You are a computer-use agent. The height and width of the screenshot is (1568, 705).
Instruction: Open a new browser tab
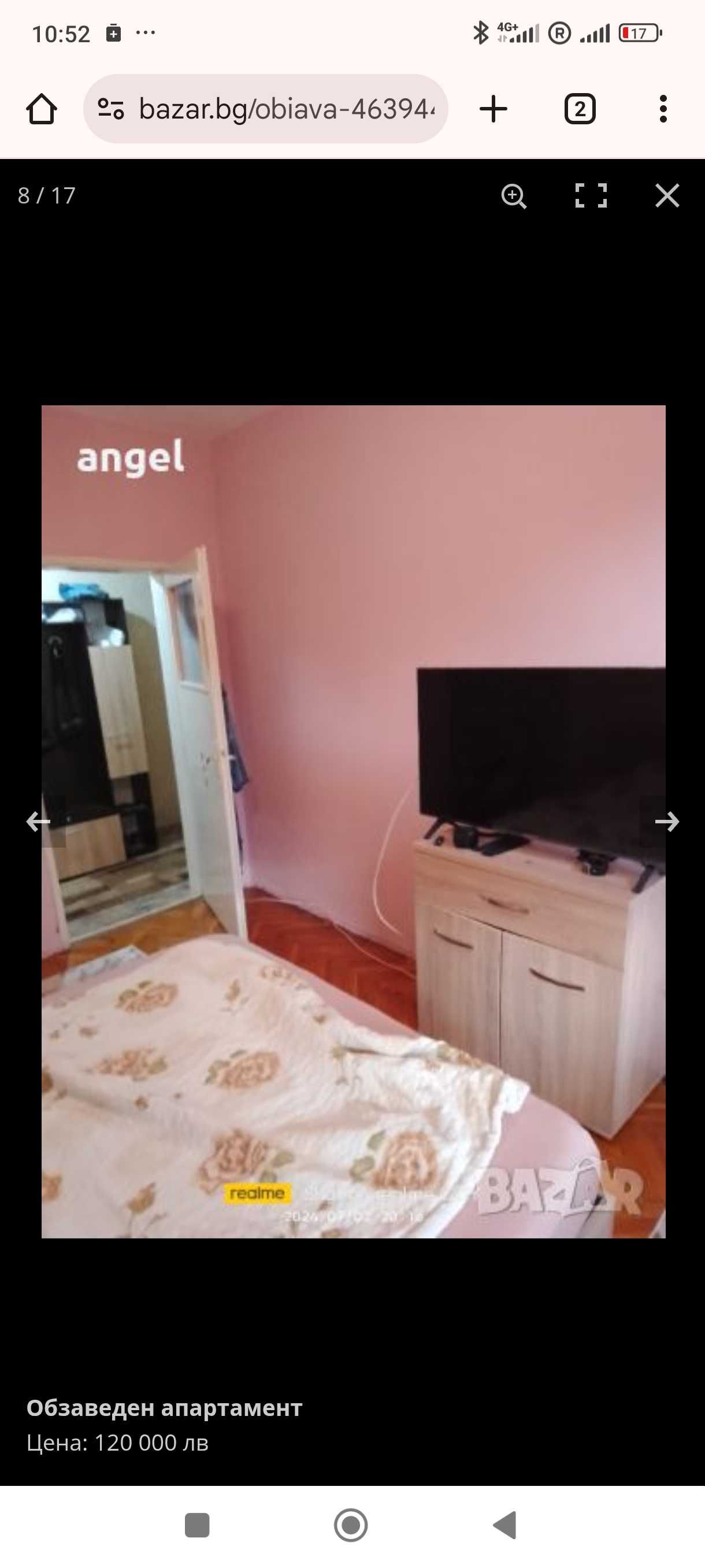point(493,110)
